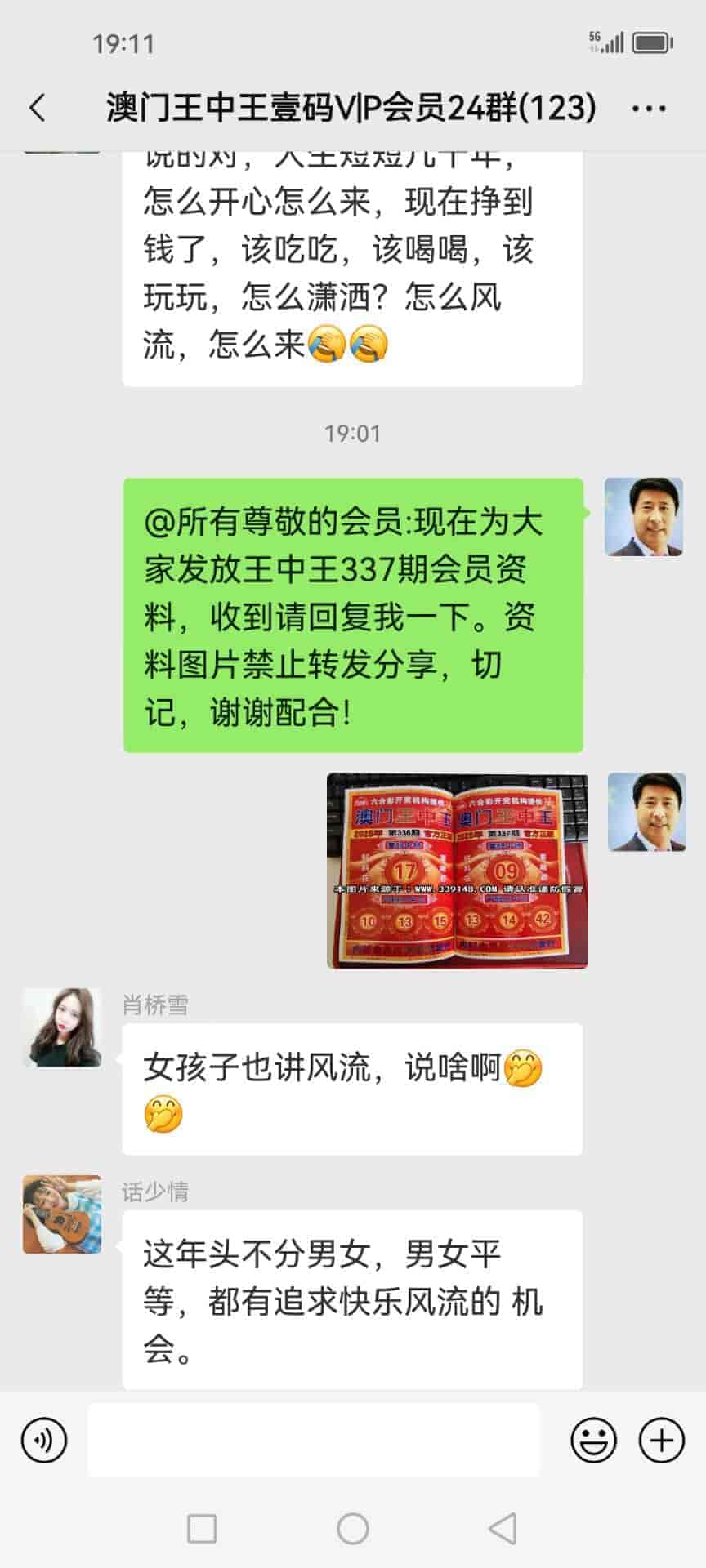Open the group chat overflow menu
The width and height of the screenshot is (706, 1568).
tap(649, 108)
